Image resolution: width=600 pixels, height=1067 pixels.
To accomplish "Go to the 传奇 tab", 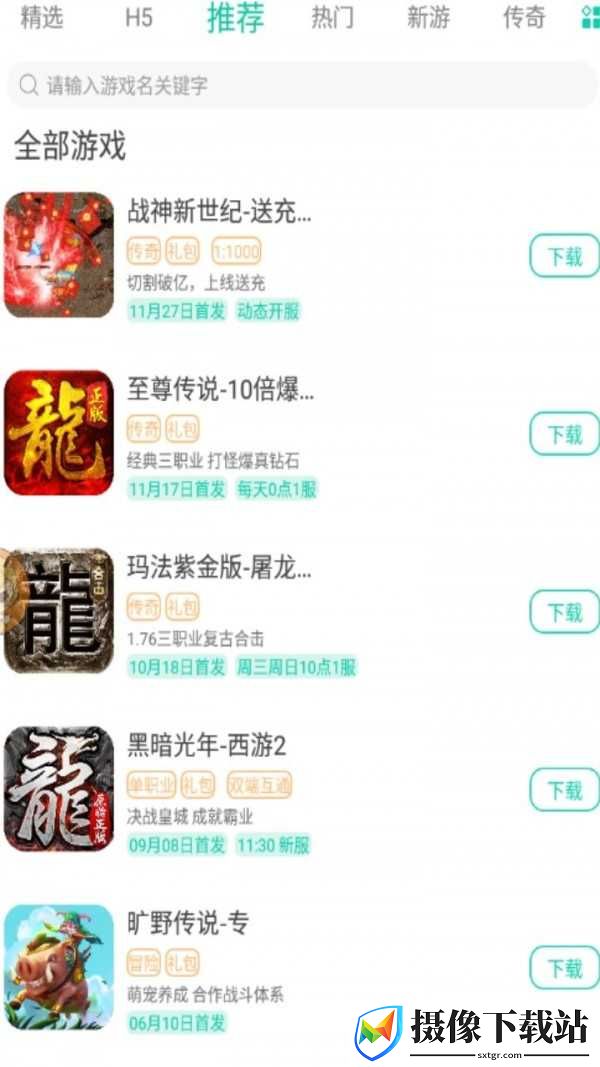I will (524, 17).
